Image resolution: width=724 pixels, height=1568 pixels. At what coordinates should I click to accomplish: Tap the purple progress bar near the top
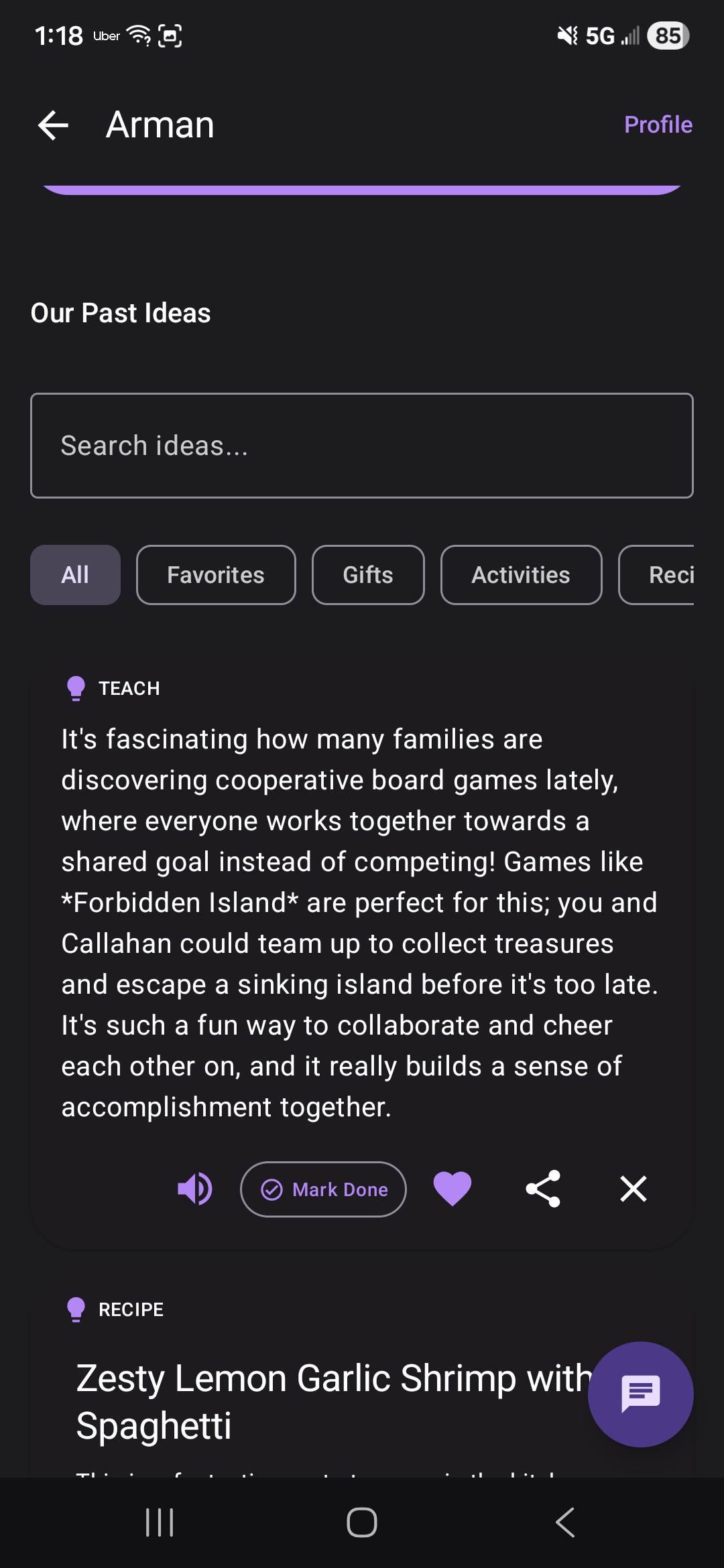coord(362,189)
